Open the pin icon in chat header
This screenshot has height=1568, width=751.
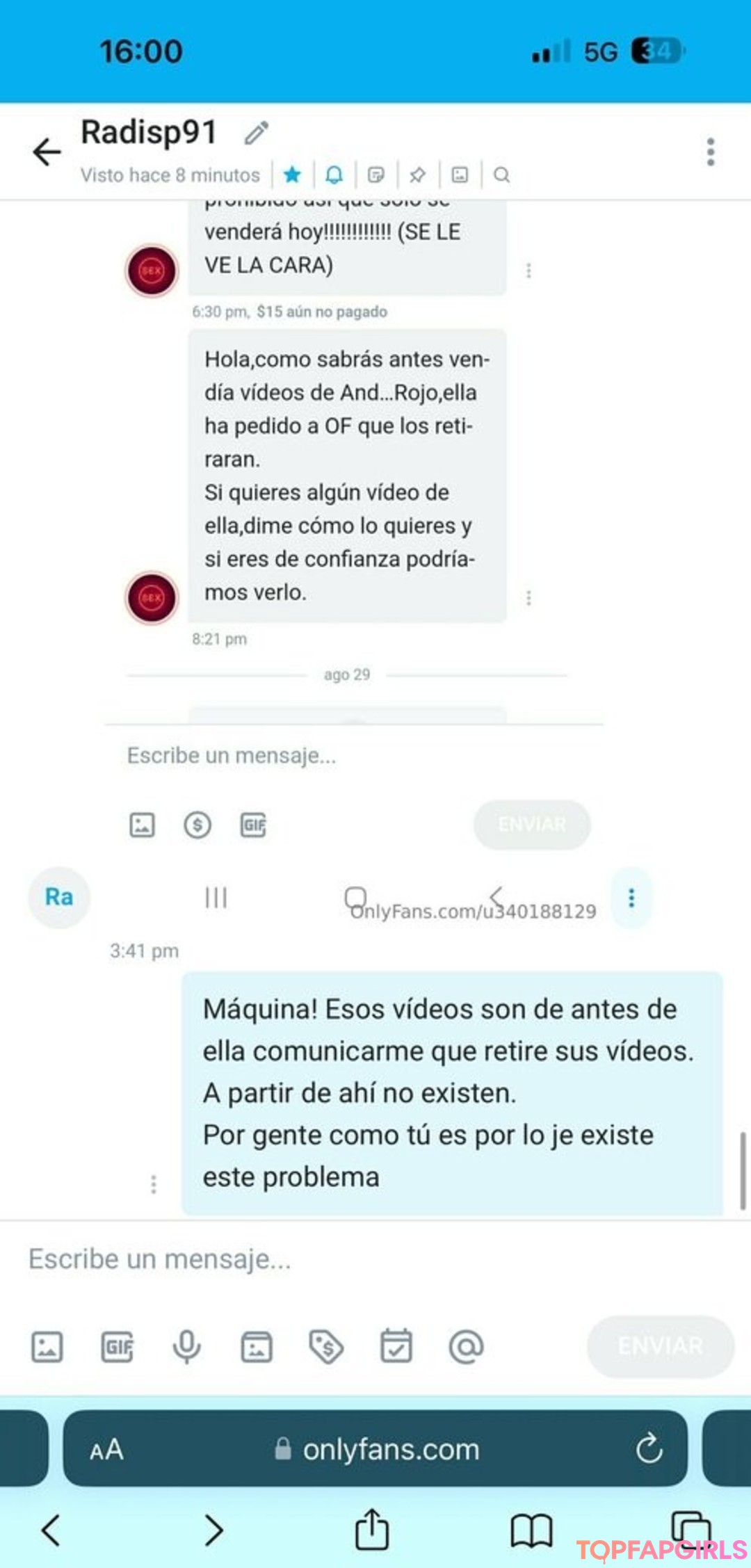[x=417, y=175]
